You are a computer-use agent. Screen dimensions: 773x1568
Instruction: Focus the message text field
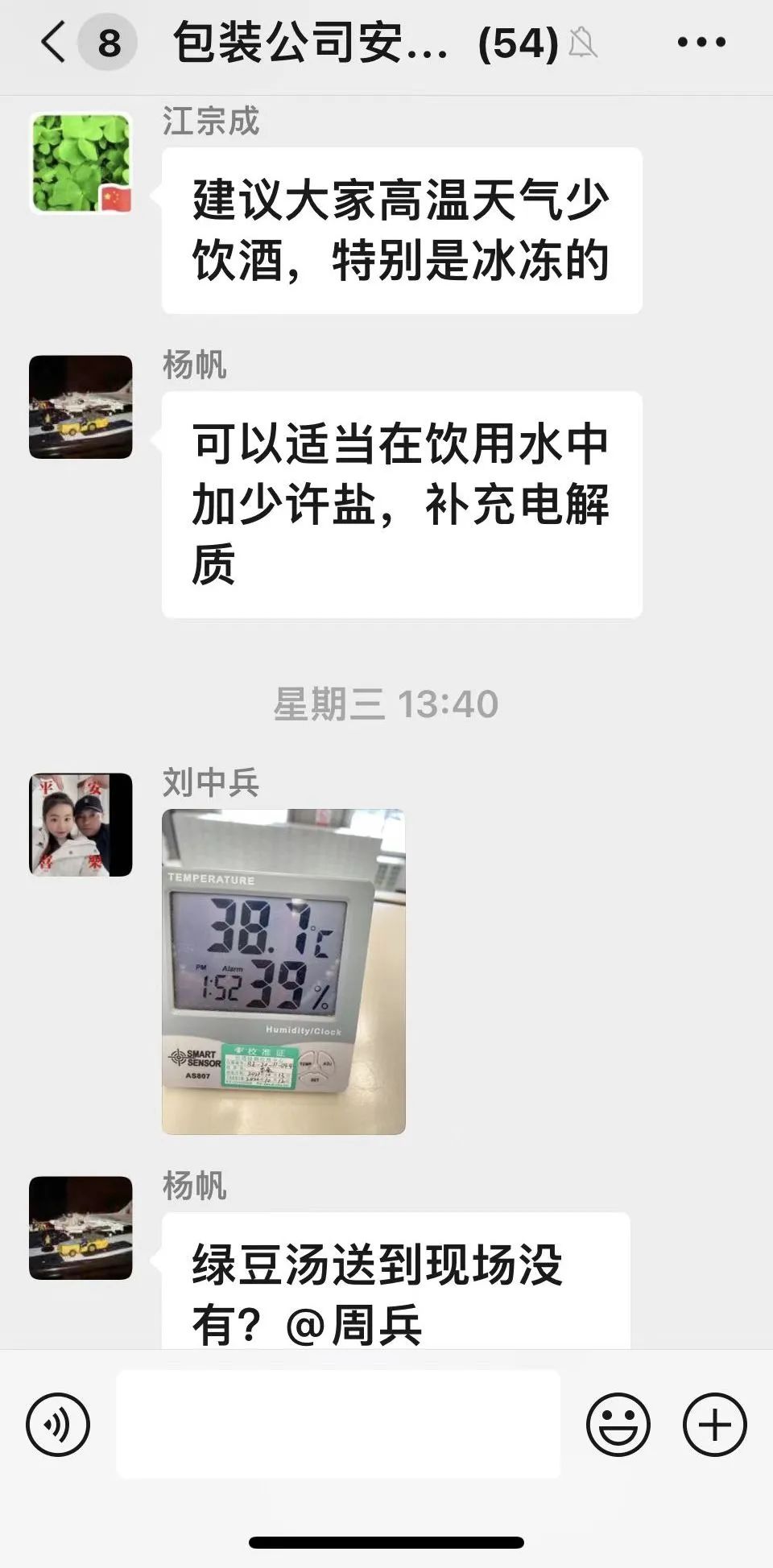(x=338, y=1424)
